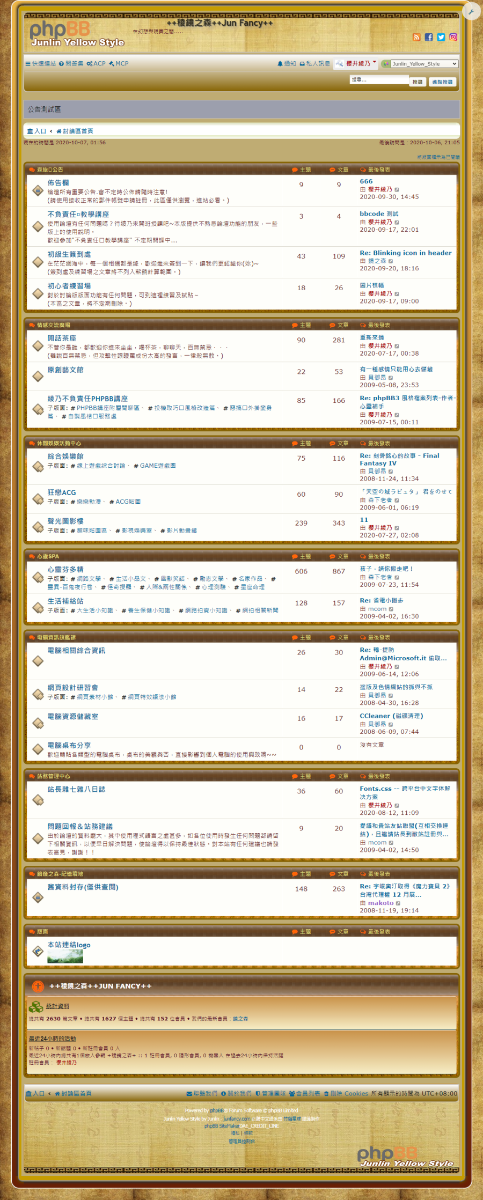The width and height of the screenshot is (483, 1200).
Task: Open the MCP moderator panel link
Action: point(118,63)
